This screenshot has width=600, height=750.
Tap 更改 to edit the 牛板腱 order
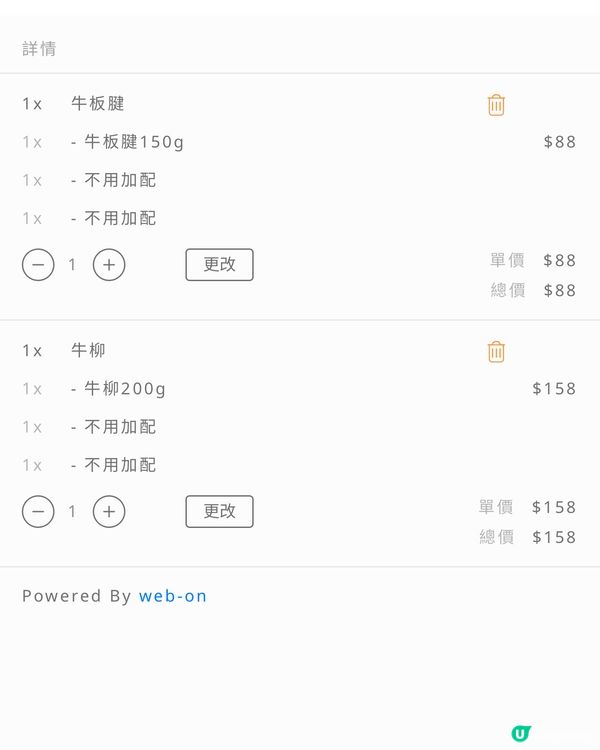pyautogui.click(x=219, y=265)
